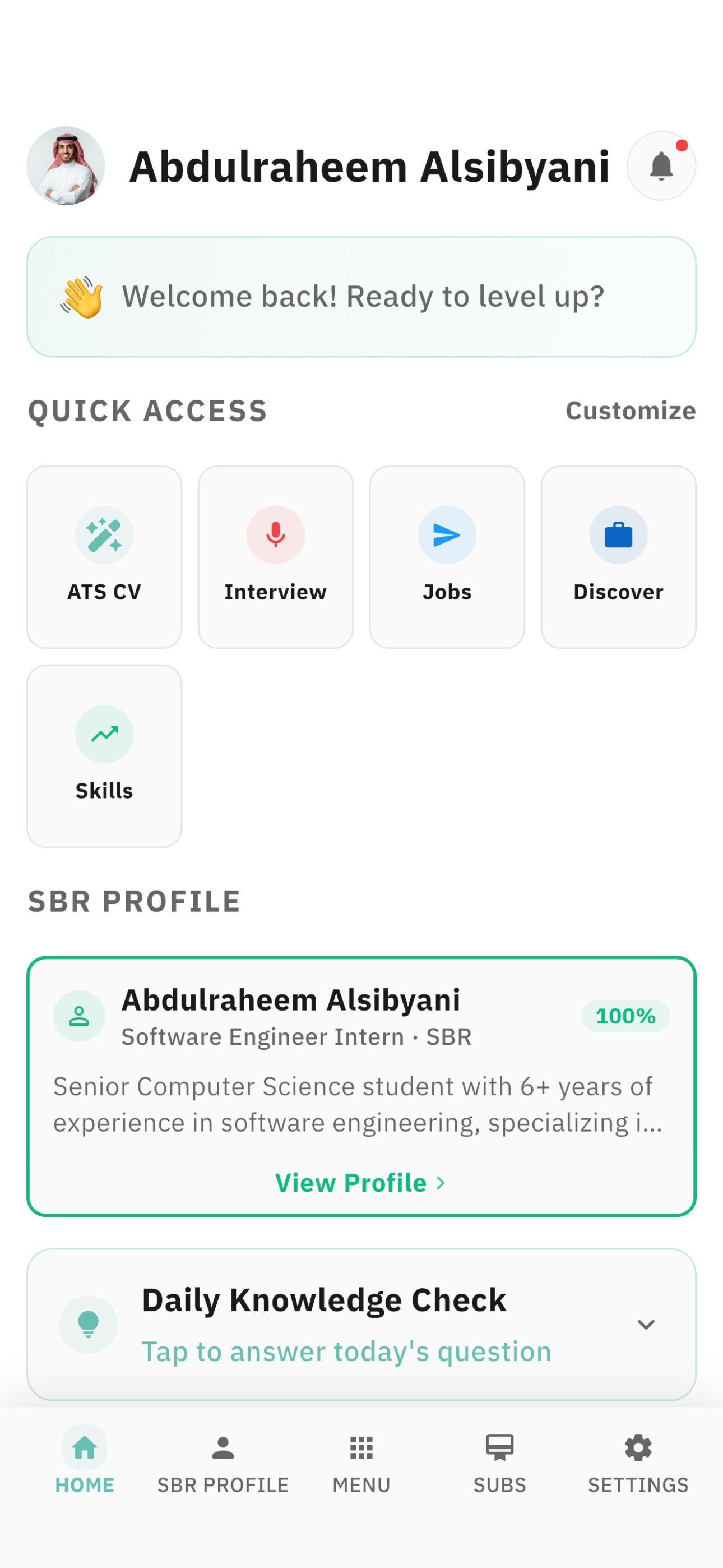The image size is (723, 1568).
Task: Open View Profile via its arrow chevron
Action: [441, 1183]
